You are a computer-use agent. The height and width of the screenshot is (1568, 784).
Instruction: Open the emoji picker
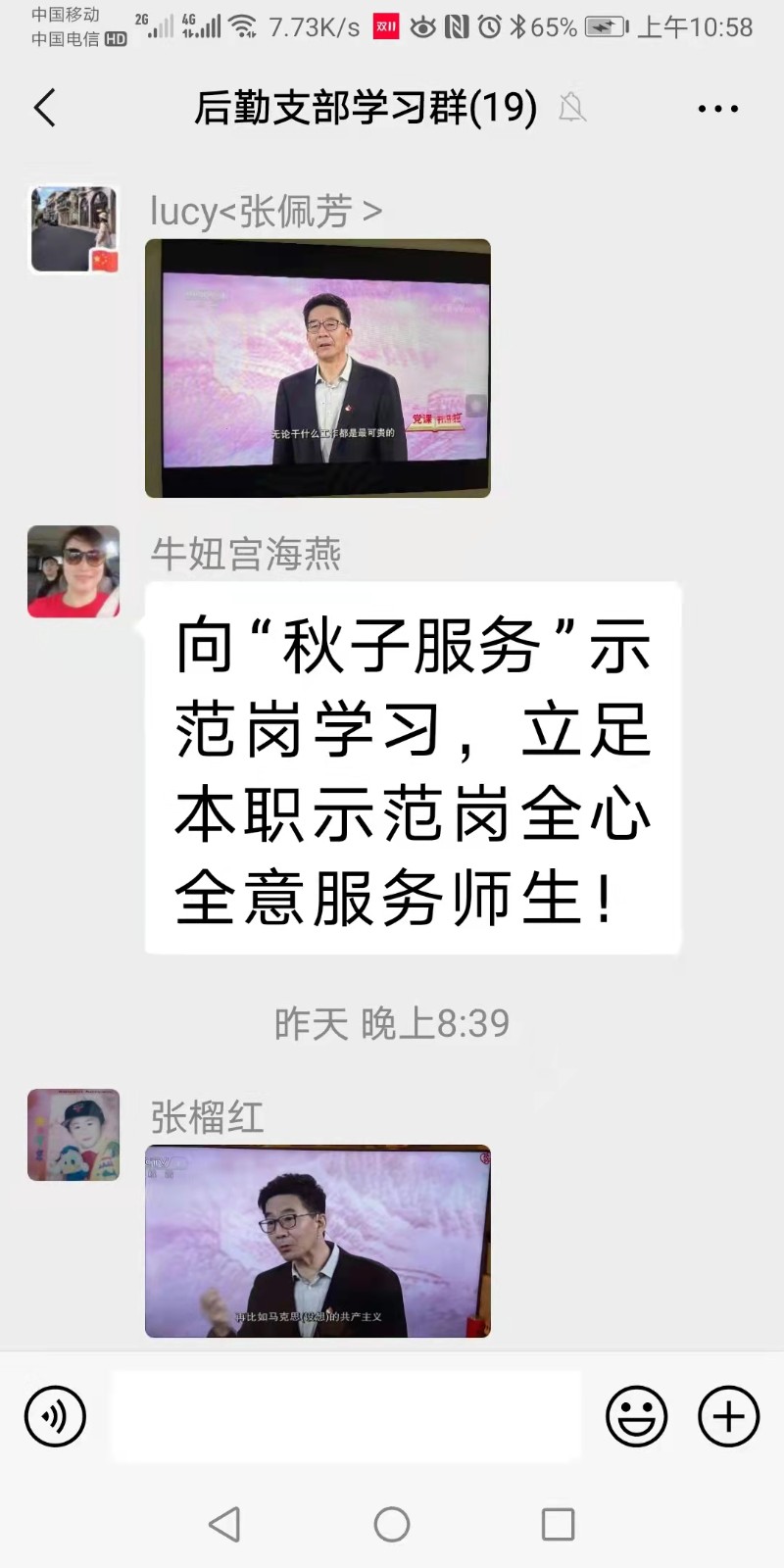[636, 1416]
